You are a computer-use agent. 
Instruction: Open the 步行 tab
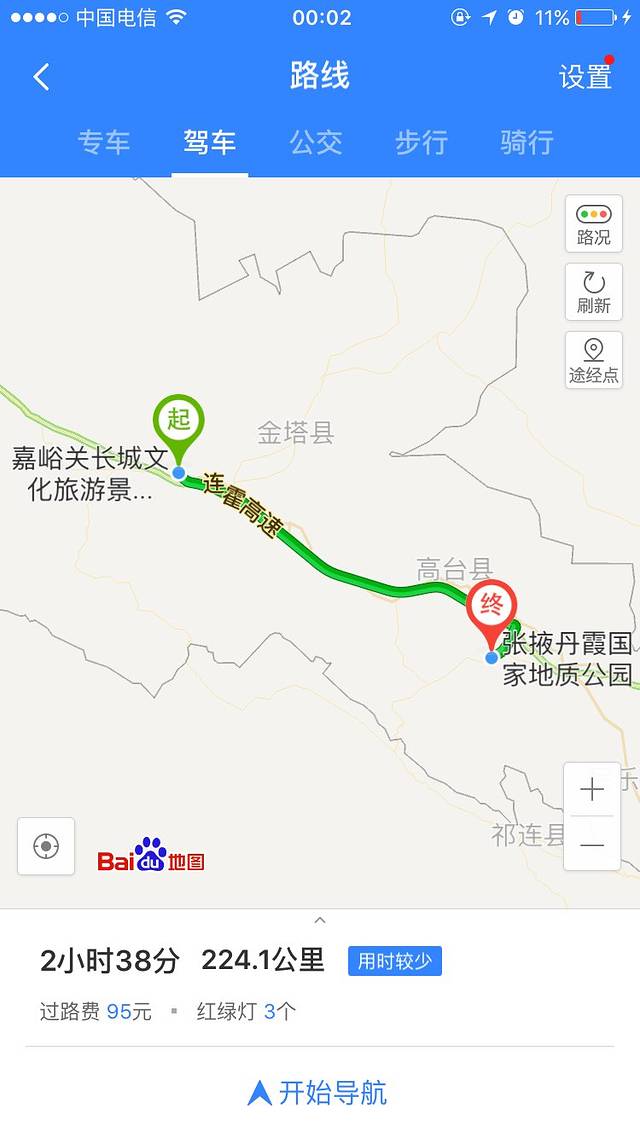[421, 142]
